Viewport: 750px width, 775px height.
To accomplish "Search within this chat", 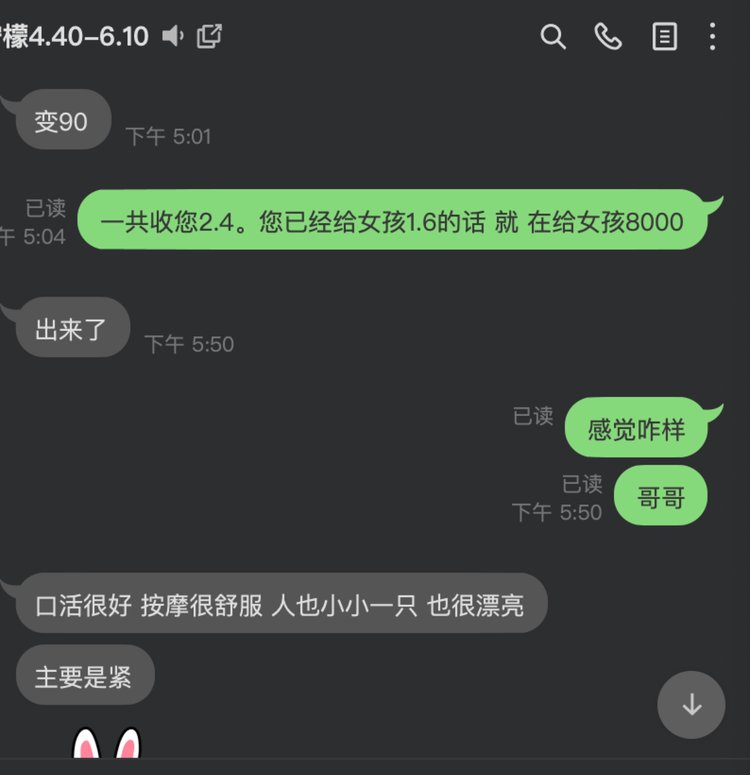I will coord(553,38).
